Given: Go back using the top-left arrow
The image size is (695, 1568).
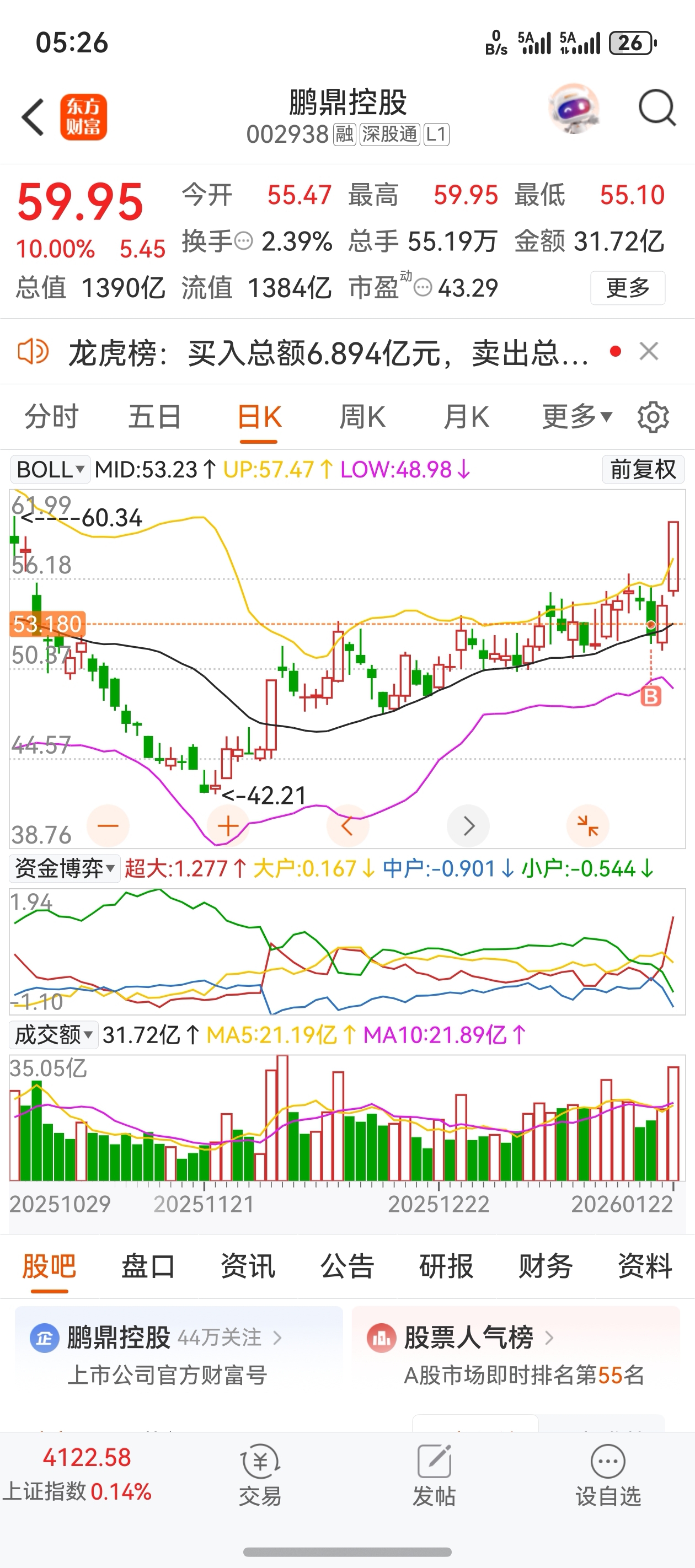Looking at the screenshot, I should 34,117.
